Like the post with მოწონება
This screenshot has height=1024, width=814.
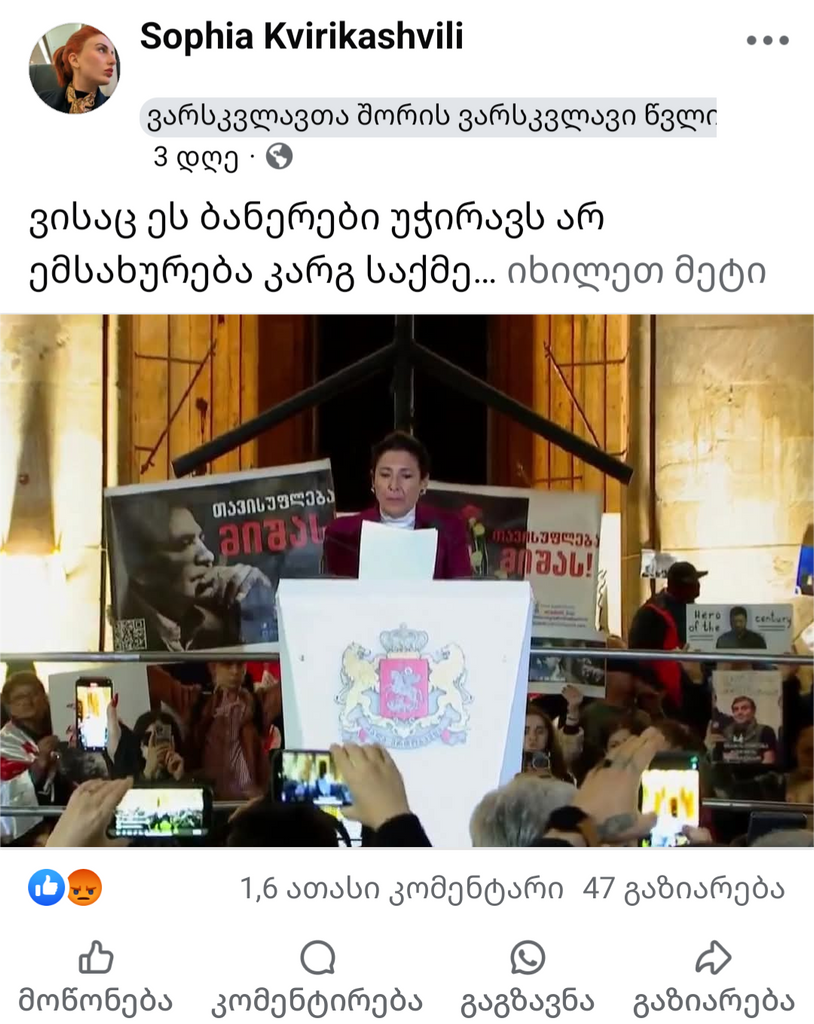96,978
